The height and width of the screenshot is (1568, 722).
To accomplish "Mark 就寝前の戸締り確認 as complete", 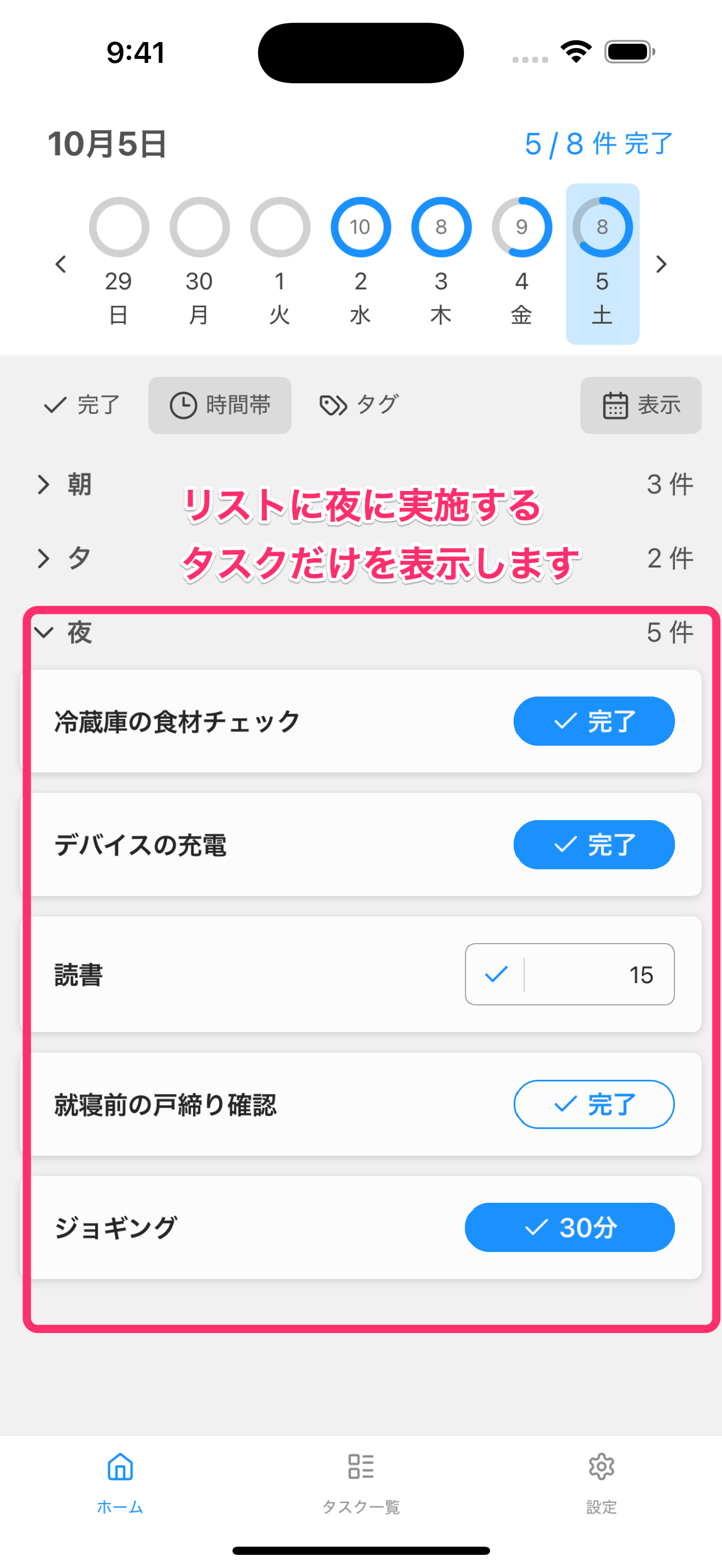I will point(593,1104).
